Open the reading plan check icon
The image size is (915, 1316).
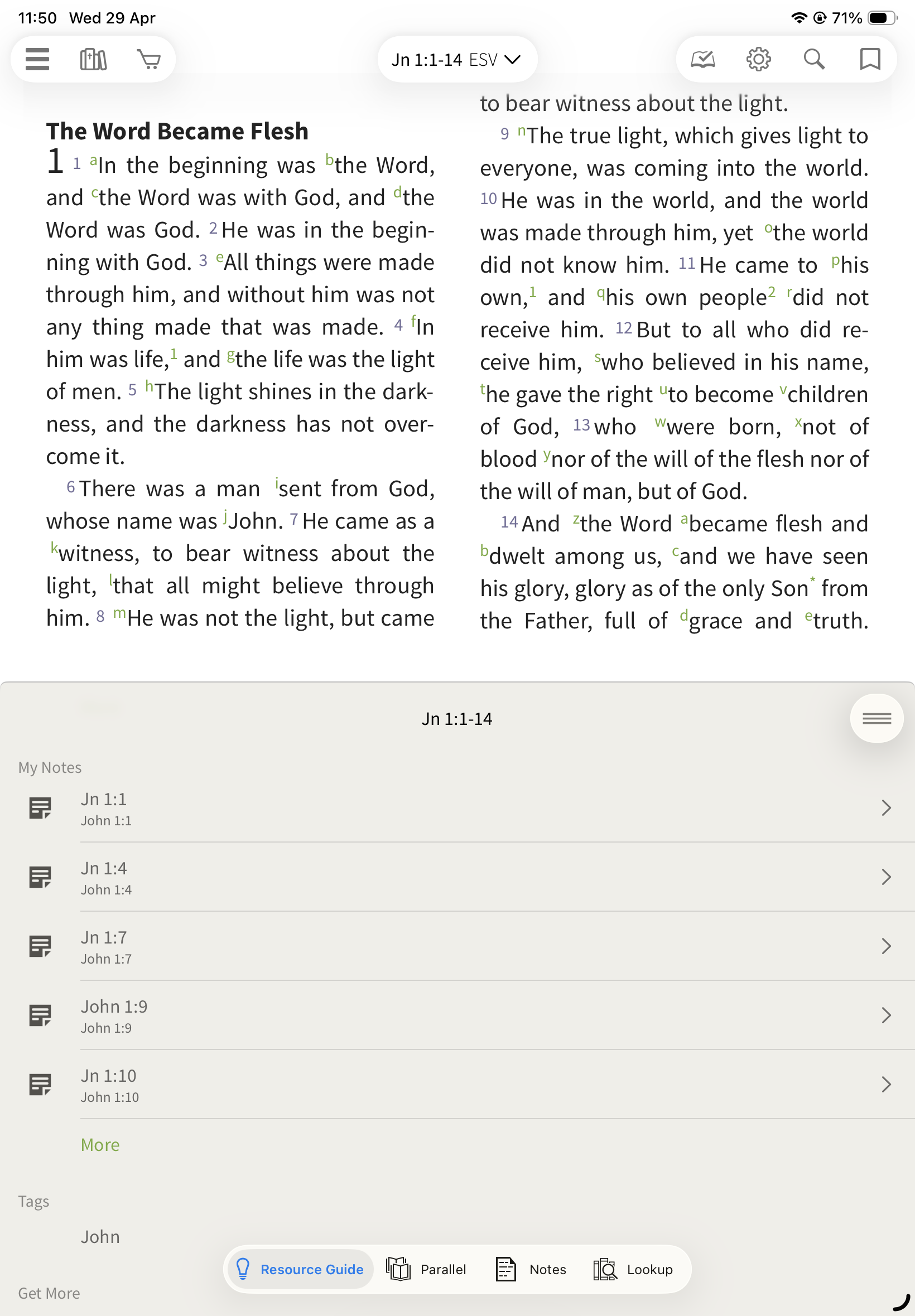(x=703, y=59)
